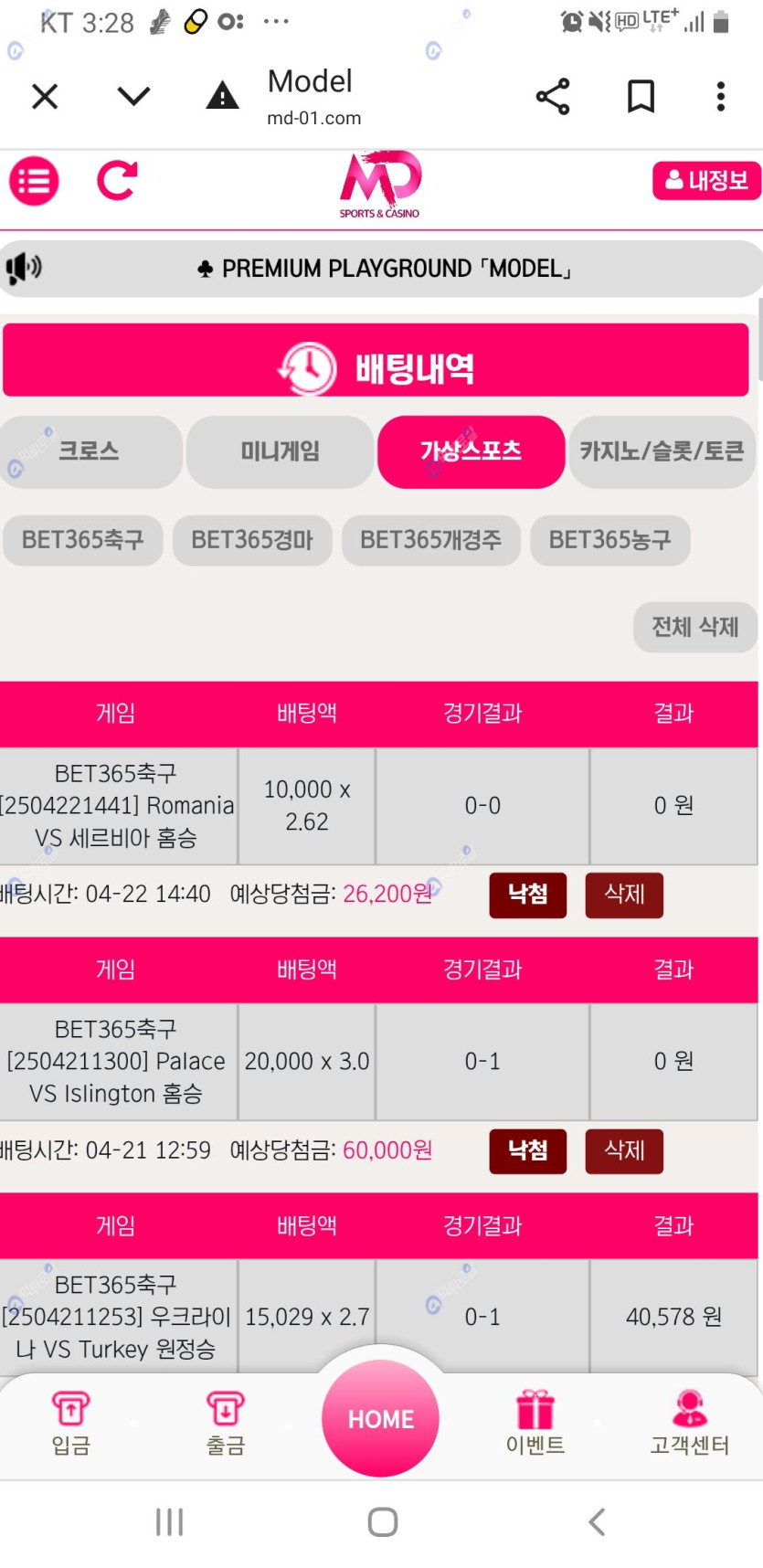Delete the Romania VS 세르비아 bet
The height and width of the screenshot is (1568, 763).
click(x=624, y=895)
